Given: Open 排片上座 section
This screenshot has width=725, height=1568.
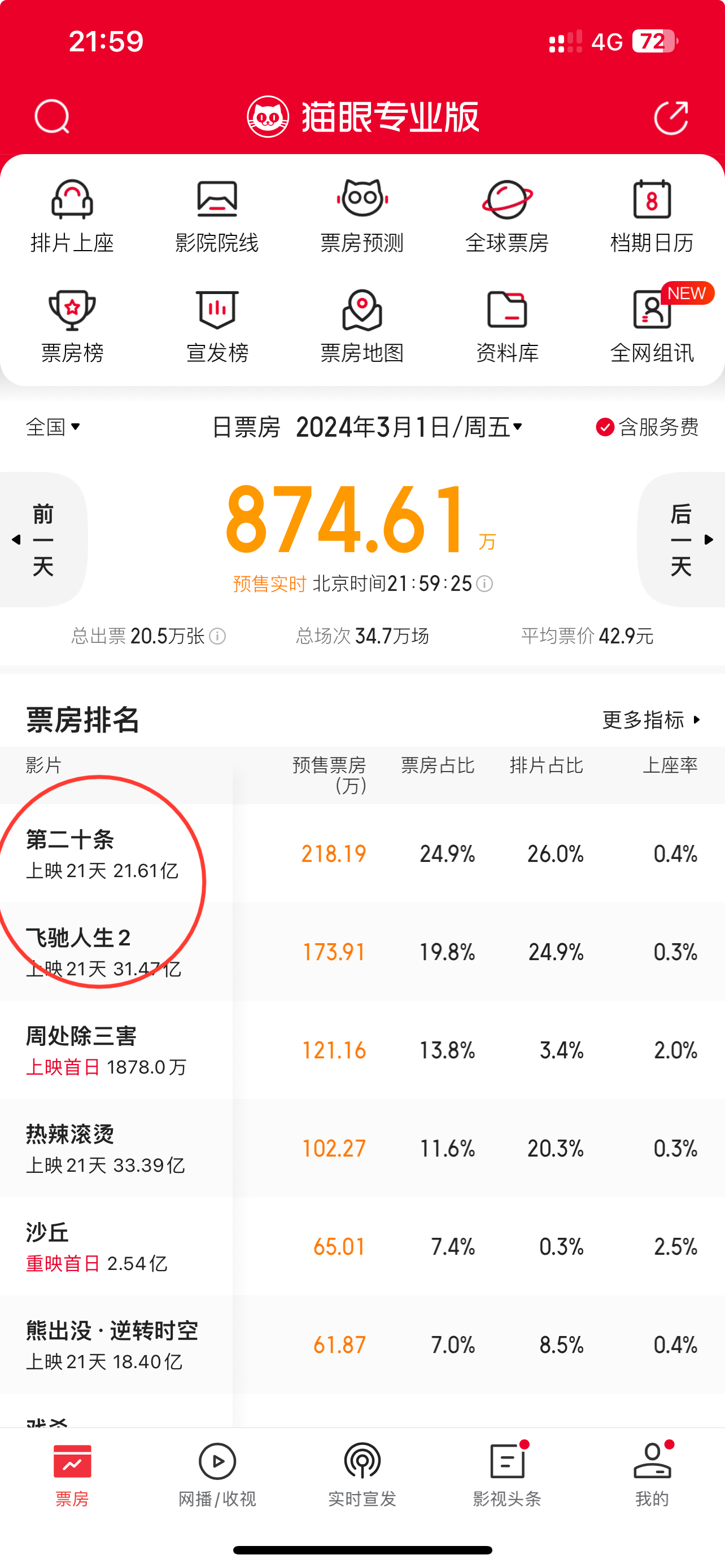Looking at the screenshot, I should pyautogui.click(x=72, y=217).
